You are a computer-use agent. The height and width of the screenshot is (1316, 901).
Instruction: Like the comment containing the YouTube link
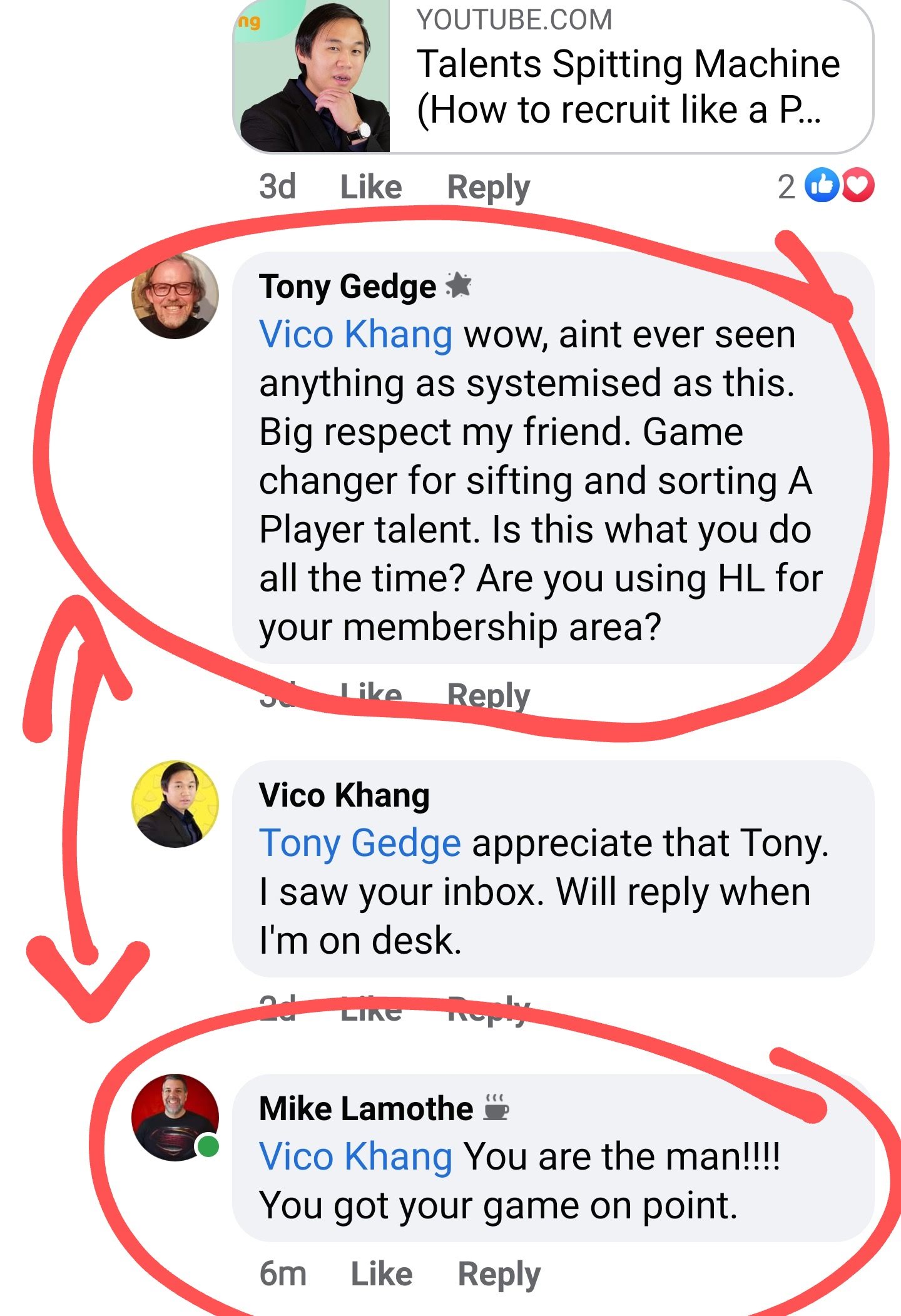370,187
